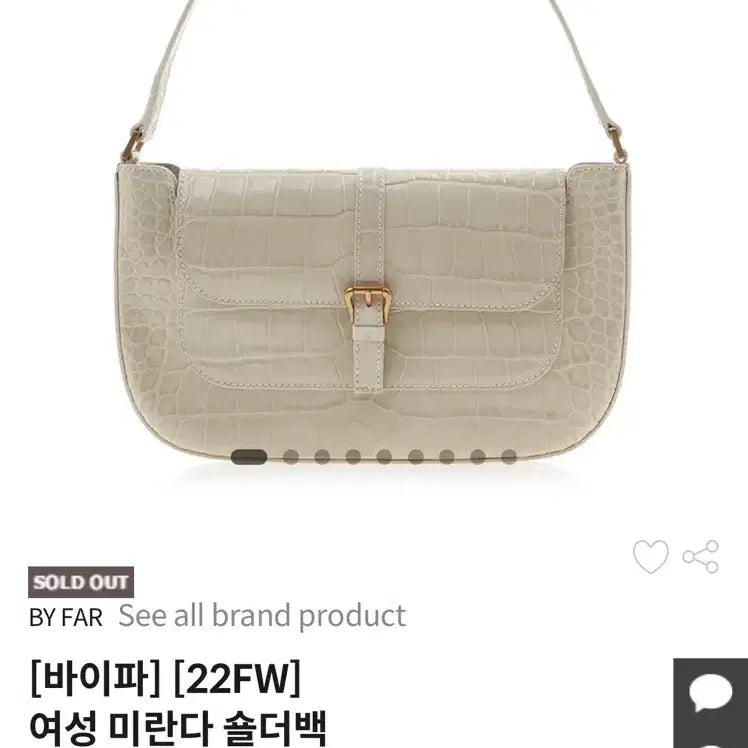This screenshot has width=748, height=748.
Task: Add this bag to your wishlist
Action: pyautogui.click(x=650, y=557)
